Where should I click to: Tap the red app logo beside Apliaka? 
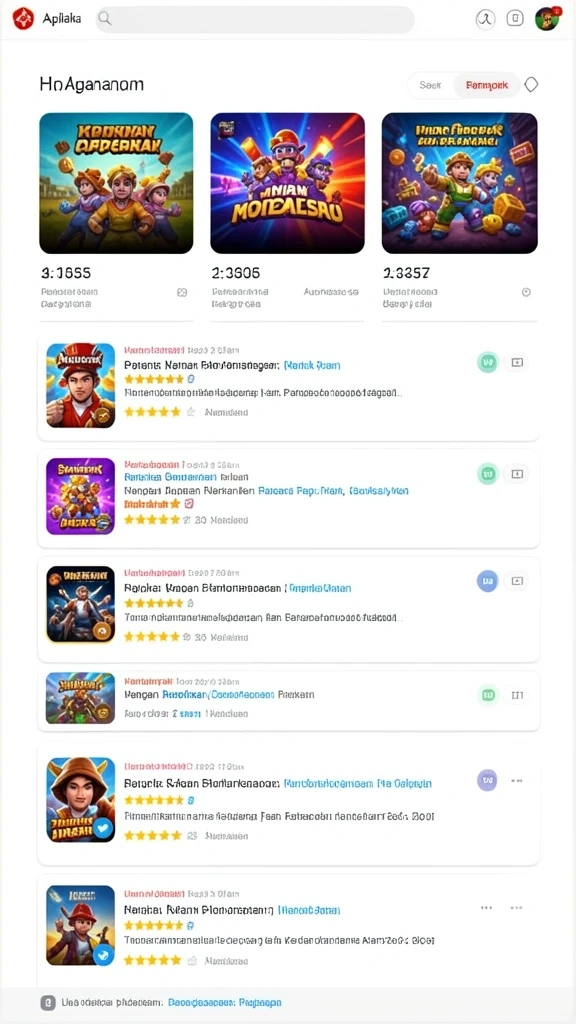(23, 18)
